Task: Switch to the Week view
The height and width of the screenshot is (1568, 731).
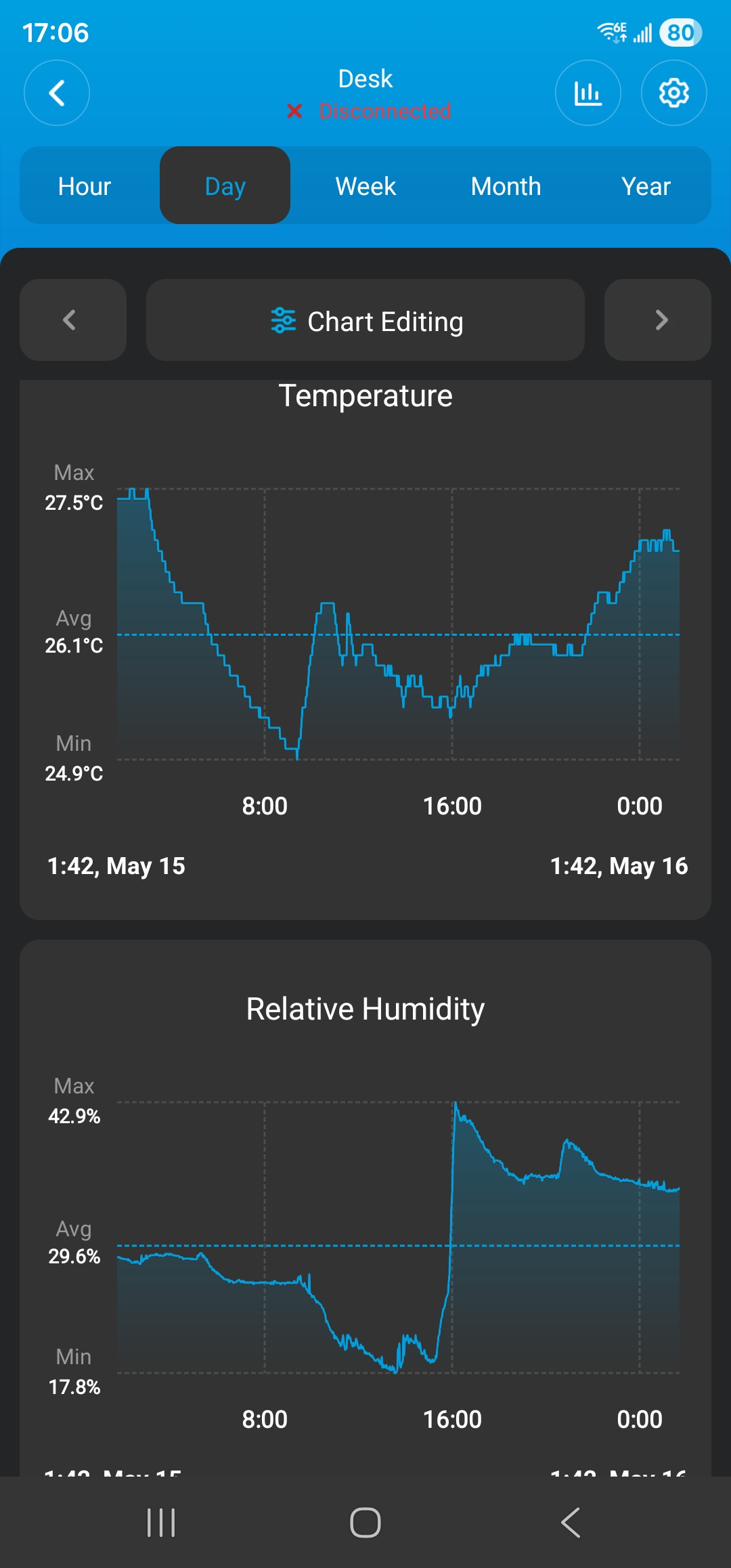Action: [x=365, y=186]
